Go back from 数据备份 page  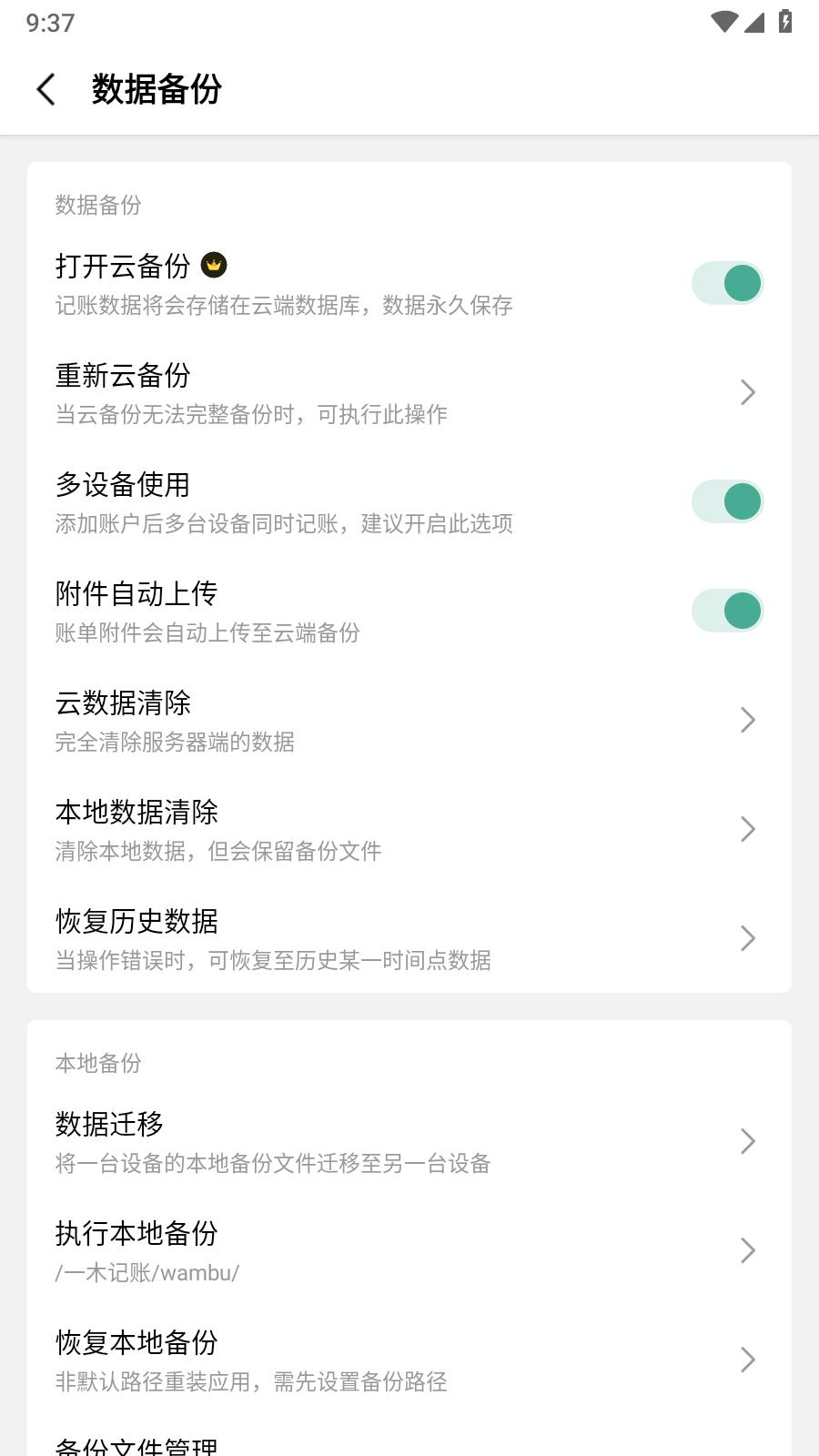(46, 89)
